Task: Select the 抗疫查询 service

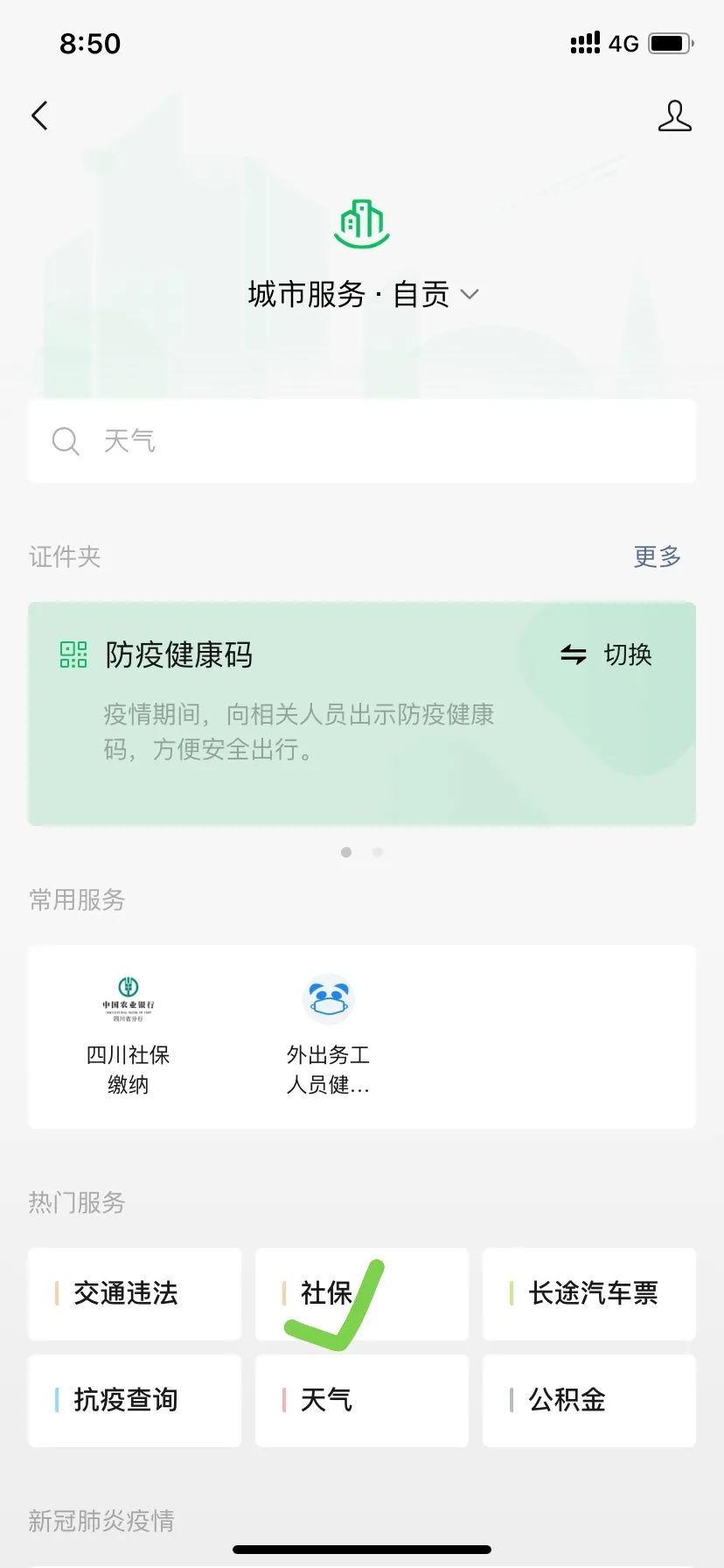Action: [135, 1400]
